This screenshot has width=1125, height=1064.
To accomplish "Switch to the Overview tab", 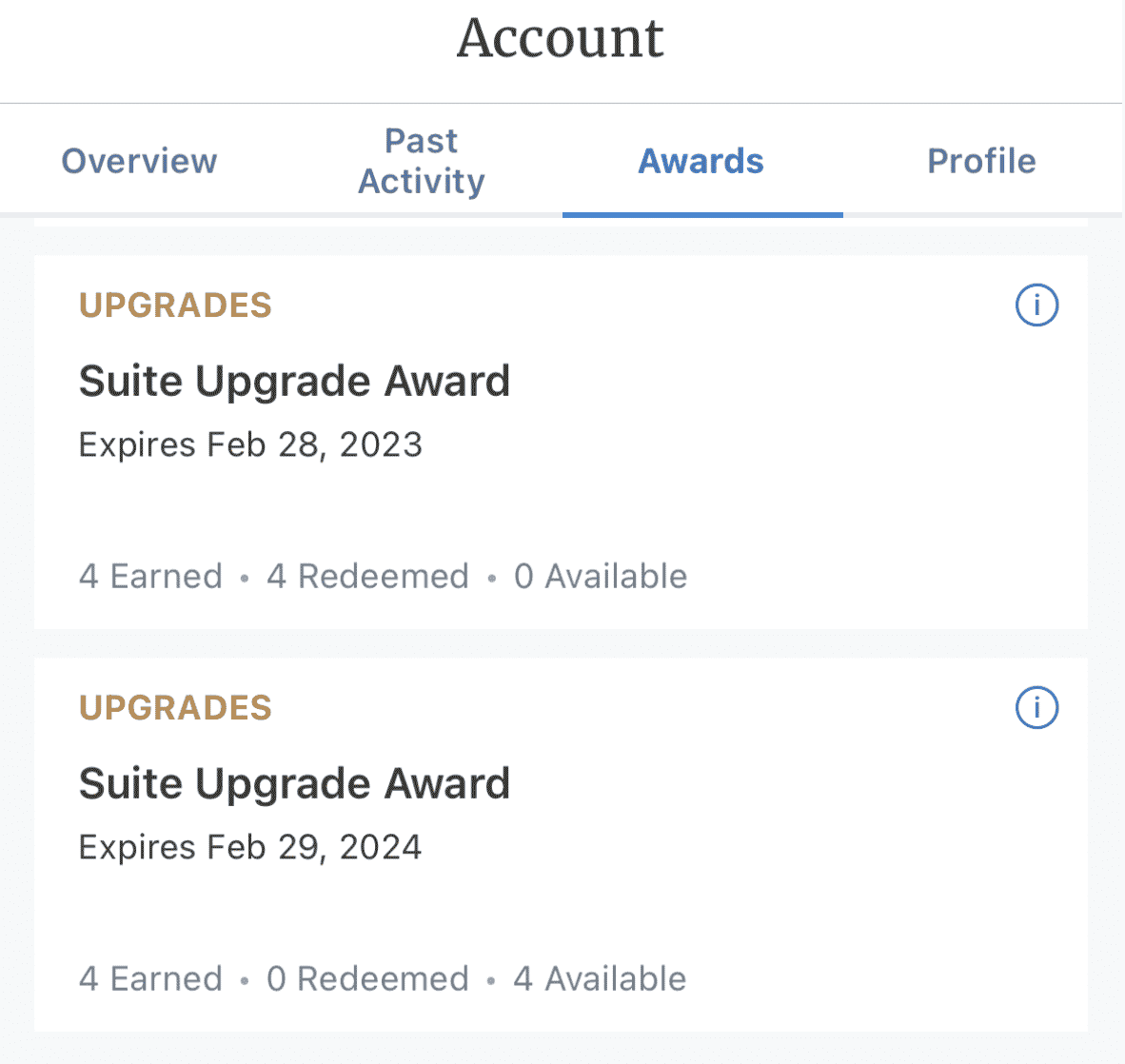I will tap(139, 161).
